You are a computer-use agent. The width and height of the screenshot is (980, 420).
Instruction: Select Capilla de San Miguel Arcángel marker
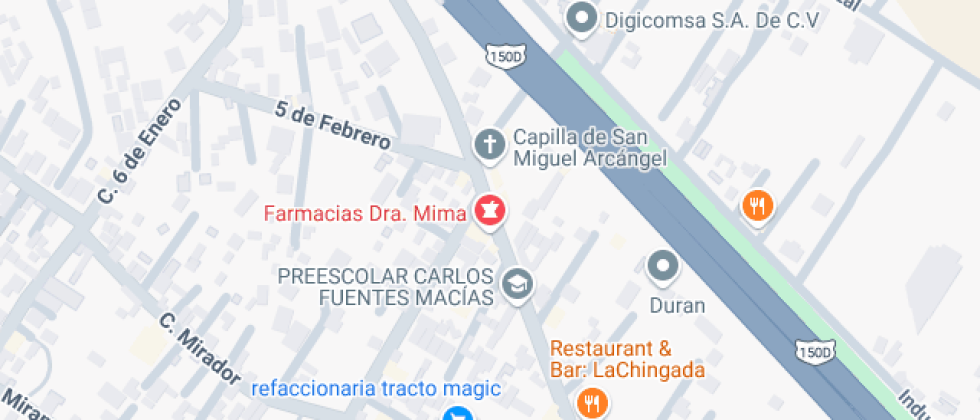489,145
